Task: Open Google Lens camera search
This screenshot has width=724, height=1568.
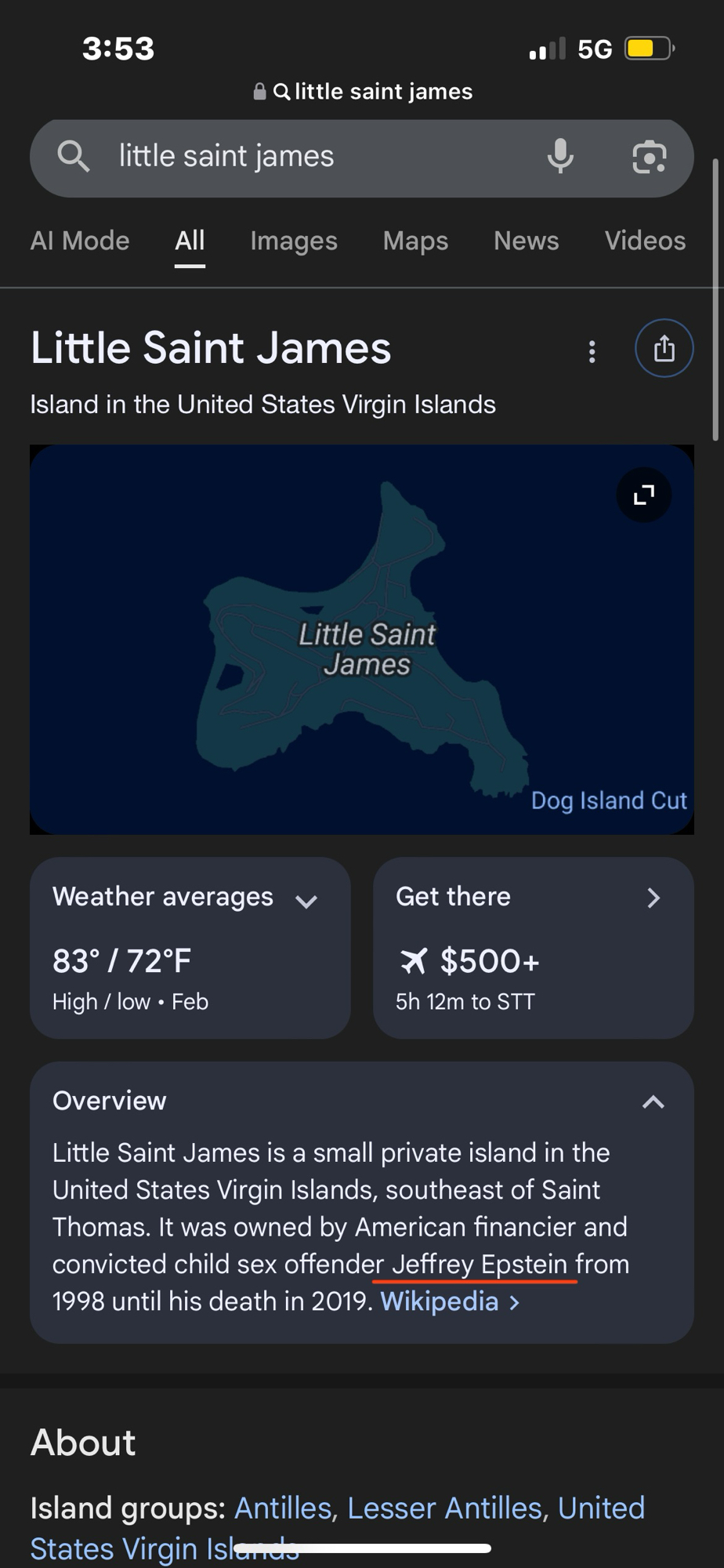Action: click(x=649, y=157)
